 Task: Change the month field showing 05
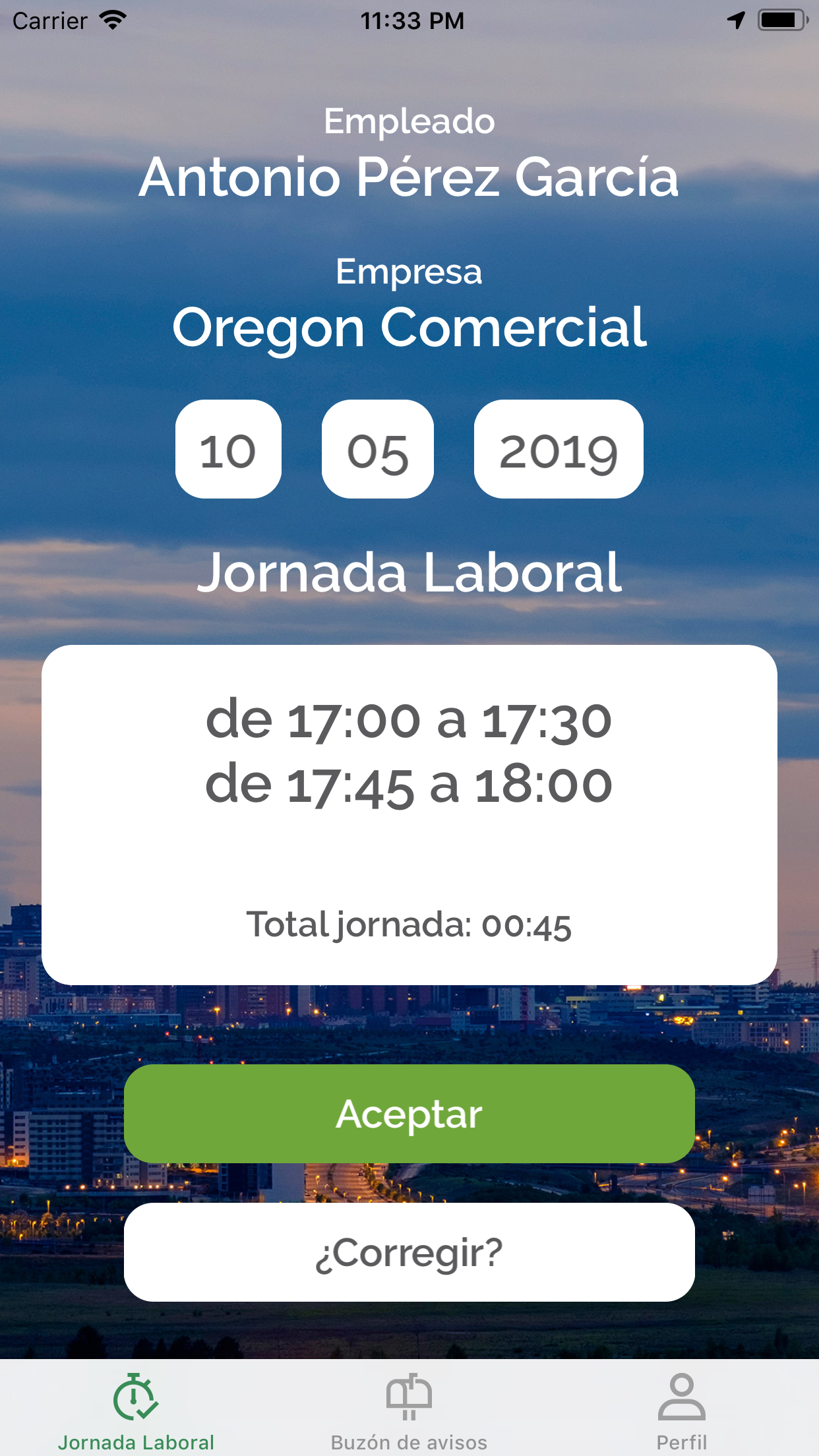click(x=377, y=450)
